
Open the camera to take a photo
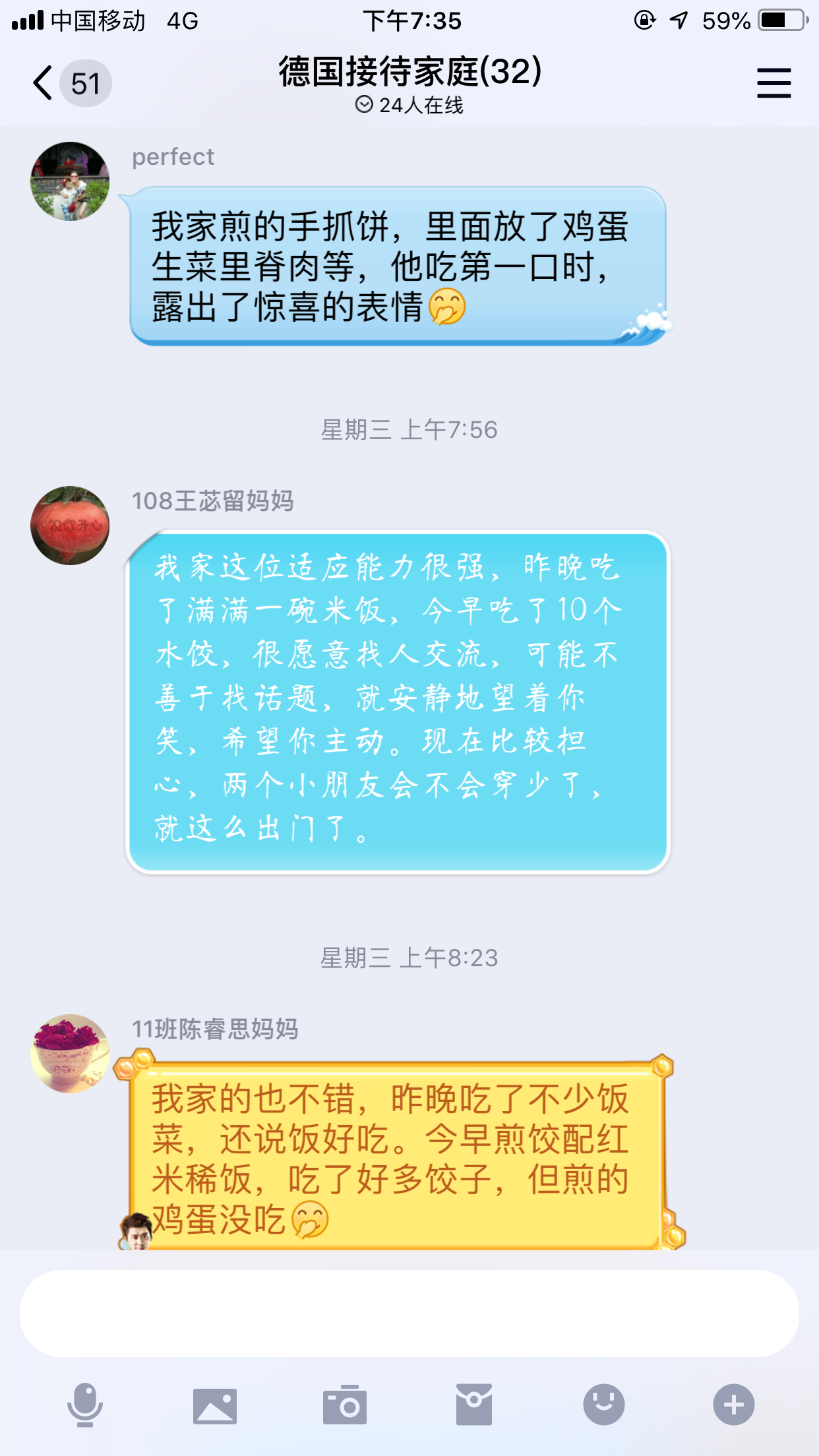(344, 1405)
